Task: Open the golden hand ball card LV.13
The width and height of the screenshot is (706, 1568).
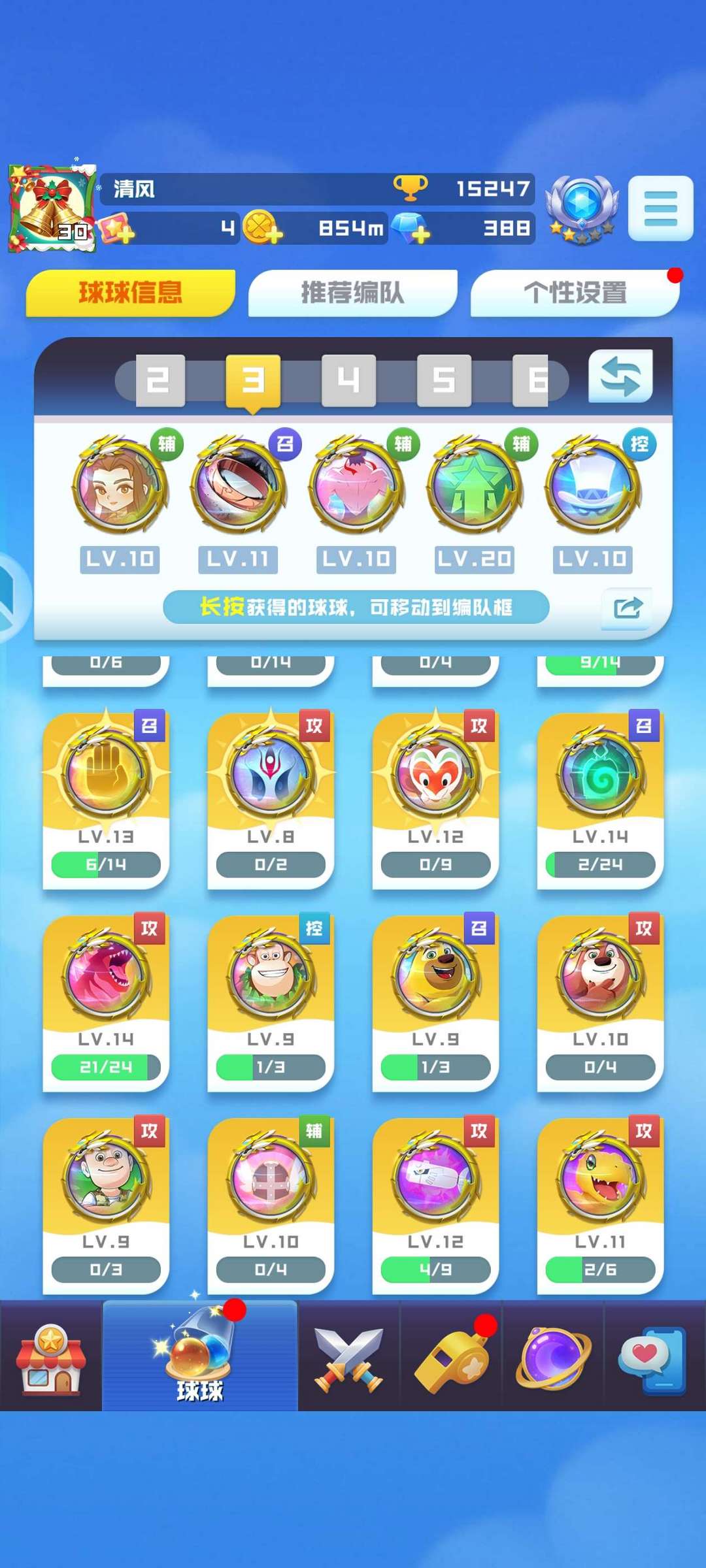Action: [x=106, y=800]
